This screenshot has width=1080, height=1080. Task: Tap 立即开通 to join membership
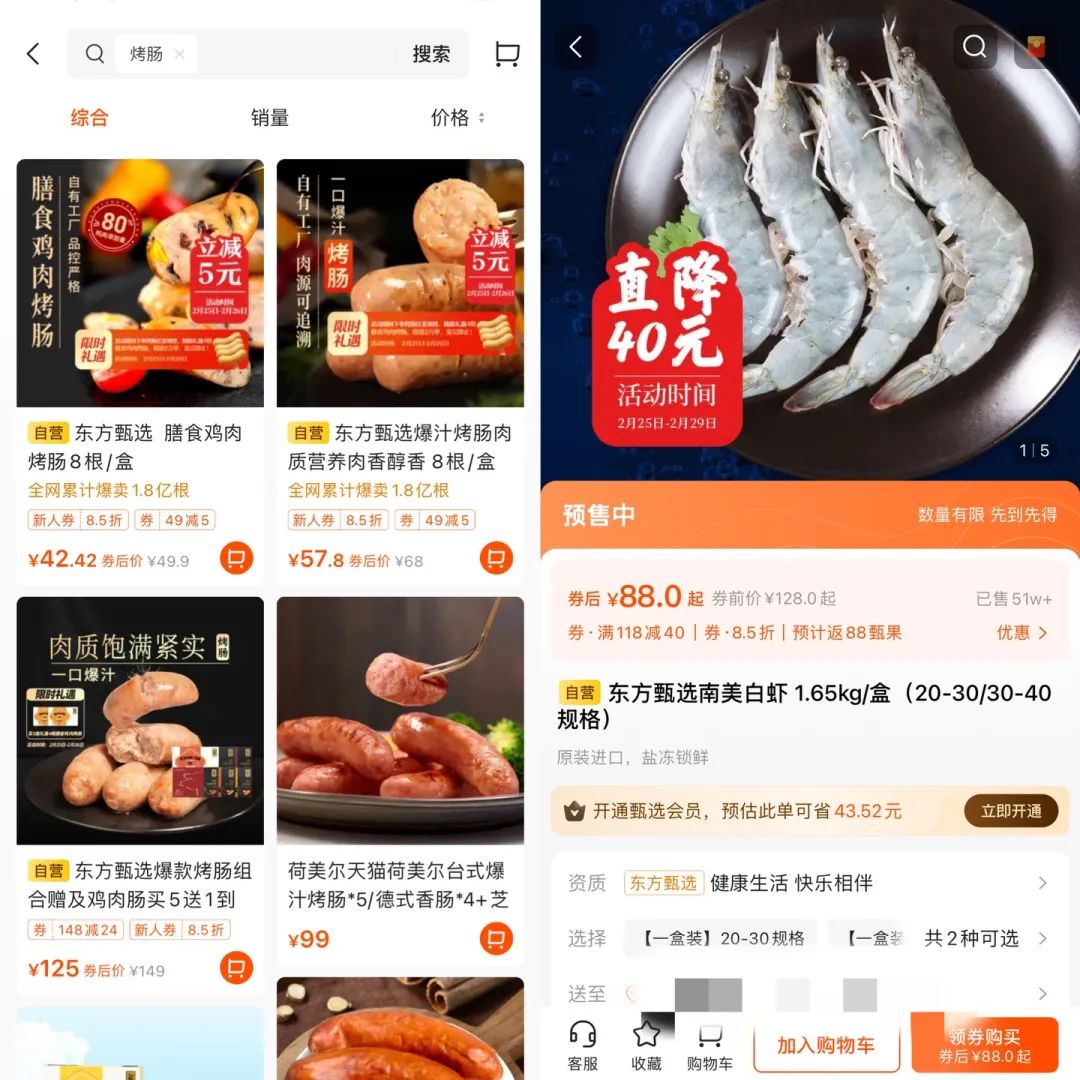coord(1010,811)
